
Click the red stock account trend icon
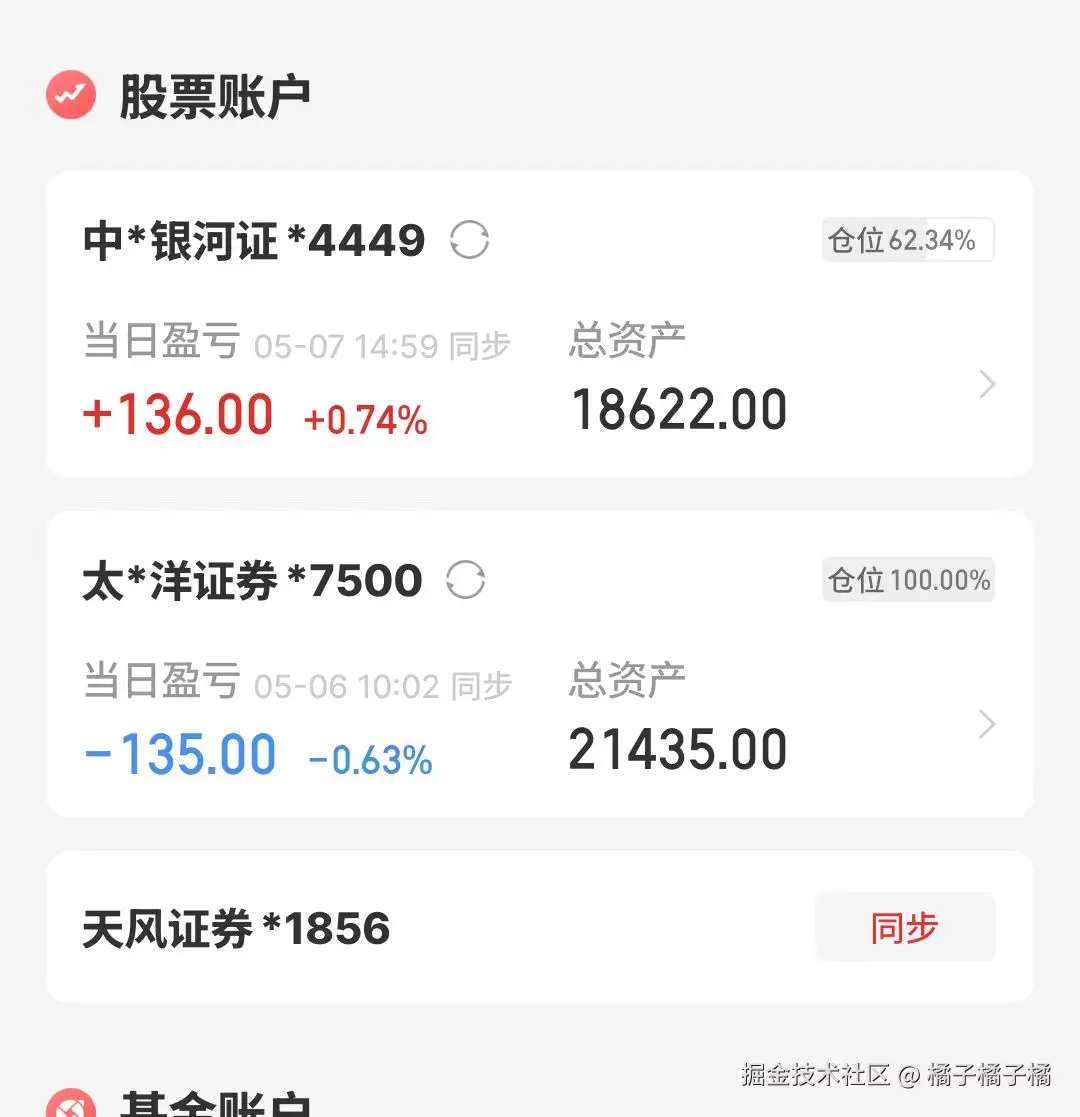point(70,94)
